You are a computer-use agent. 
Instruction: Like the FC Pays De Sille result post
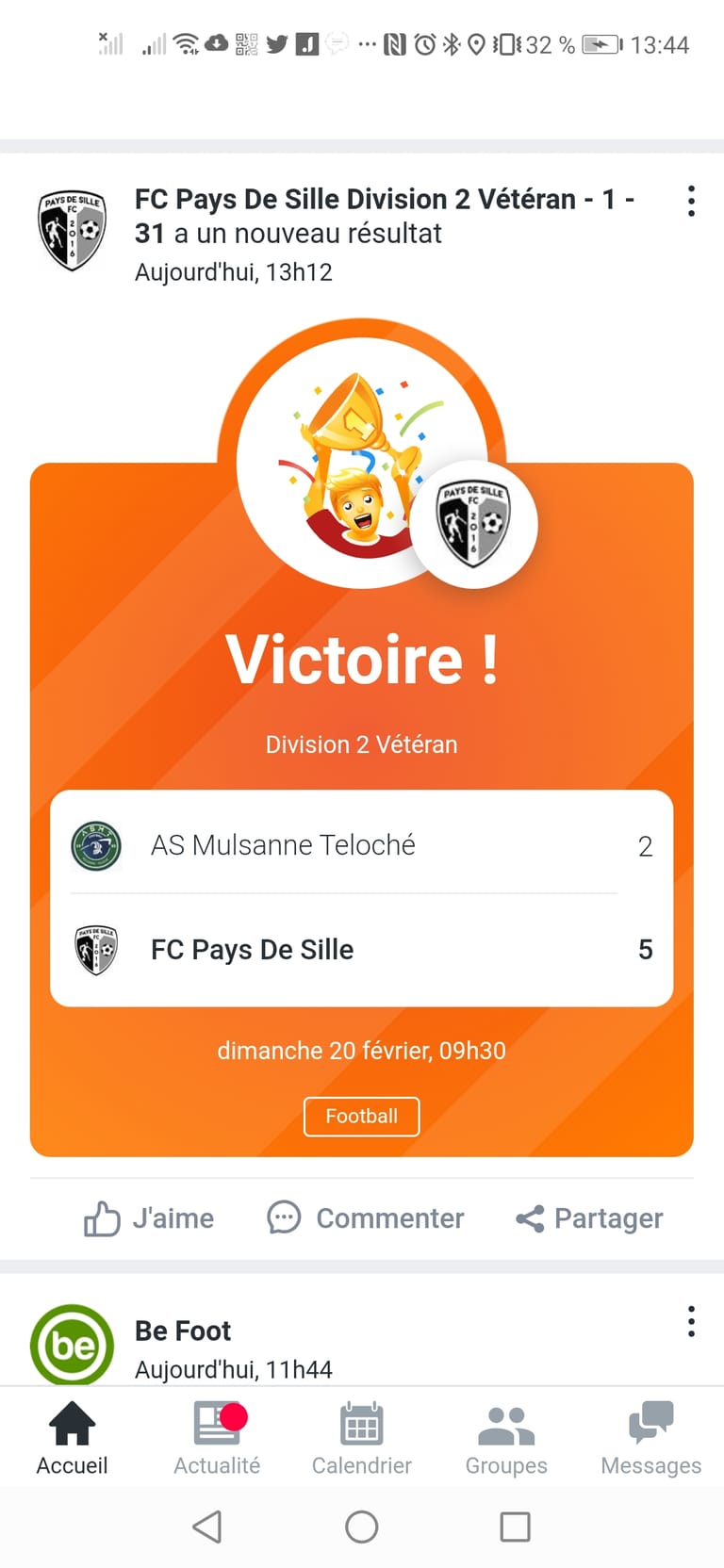tap(149, 1218)
